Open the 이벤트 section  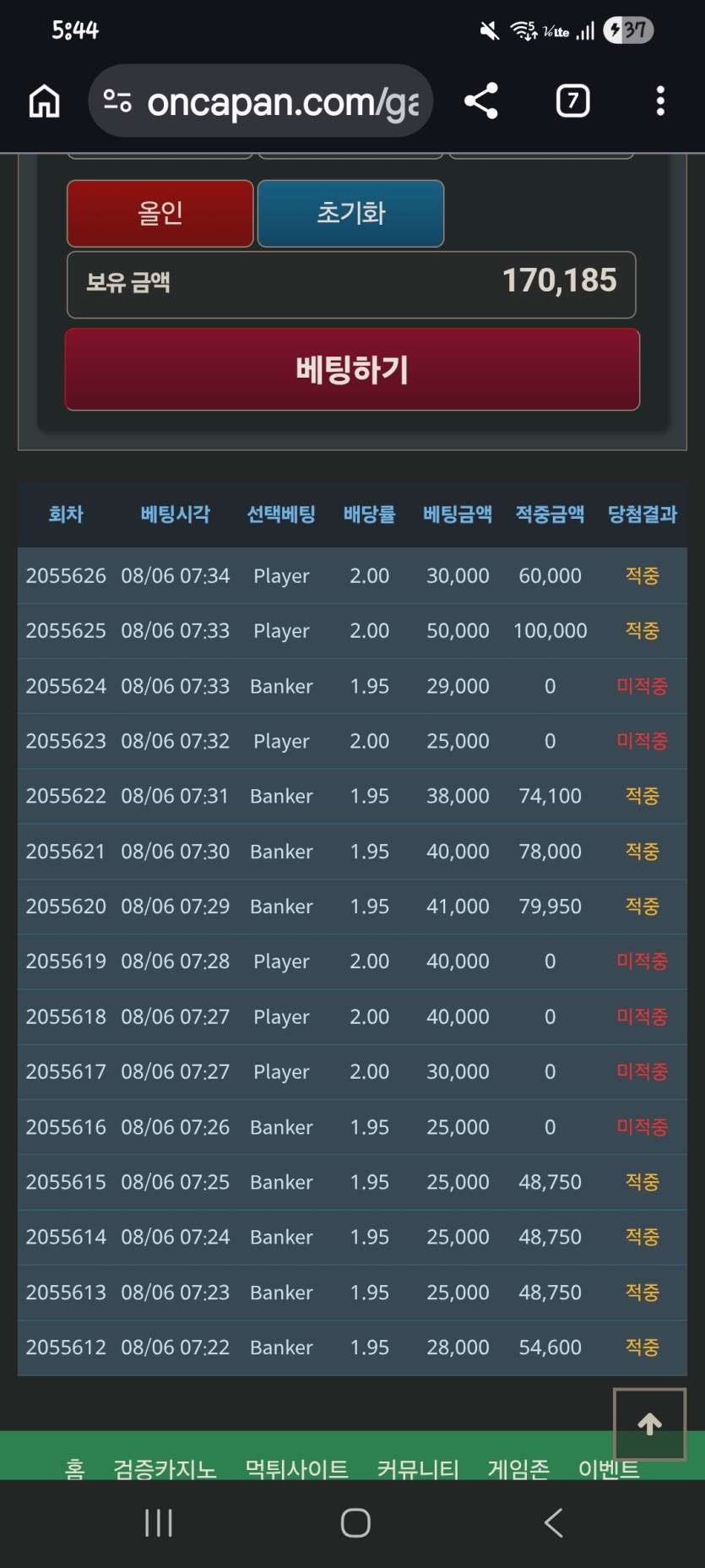pos(608,1468)
